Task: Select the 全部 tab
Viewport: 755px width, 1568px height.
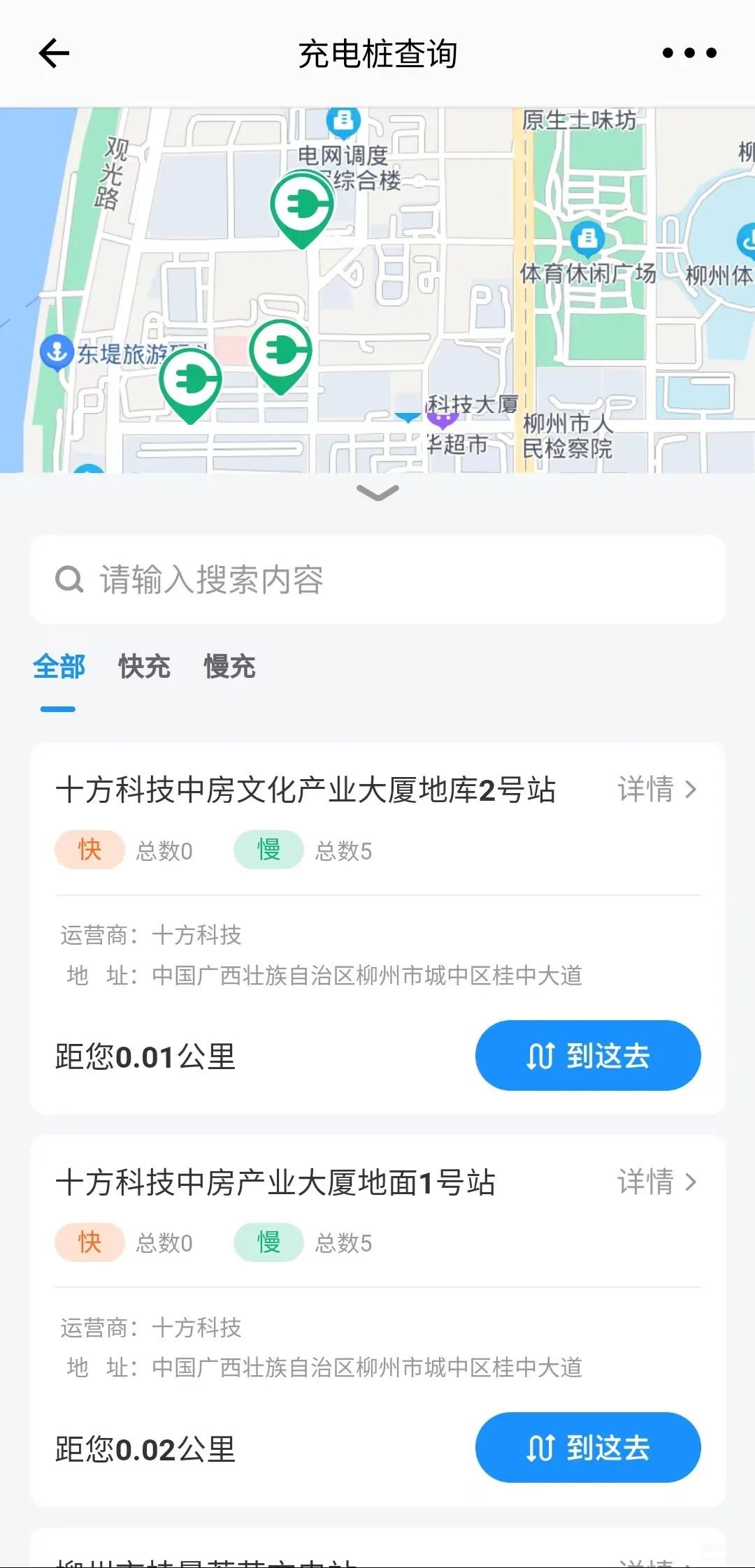Action: tap(59, 667)
